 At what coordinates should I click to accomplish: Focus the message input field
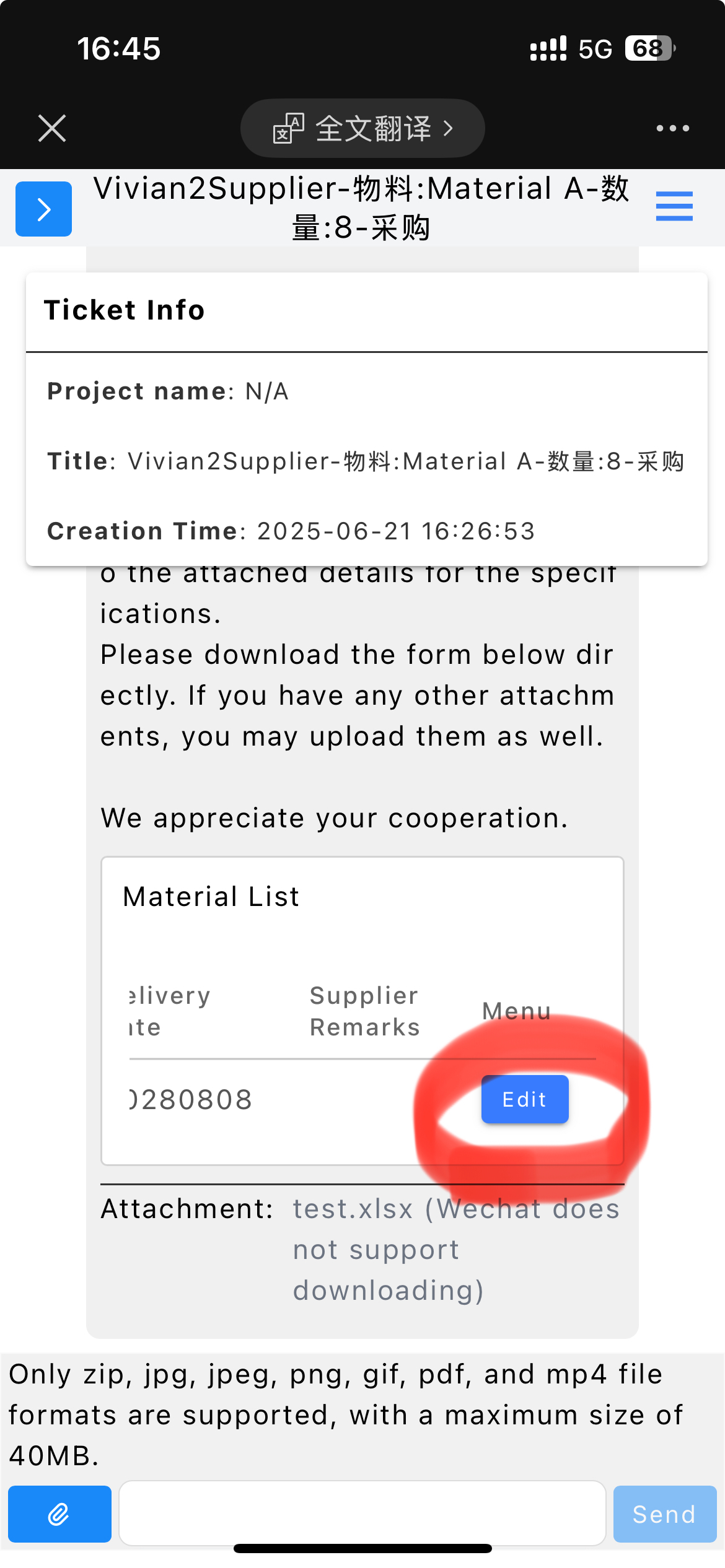tap(362, 1513)
